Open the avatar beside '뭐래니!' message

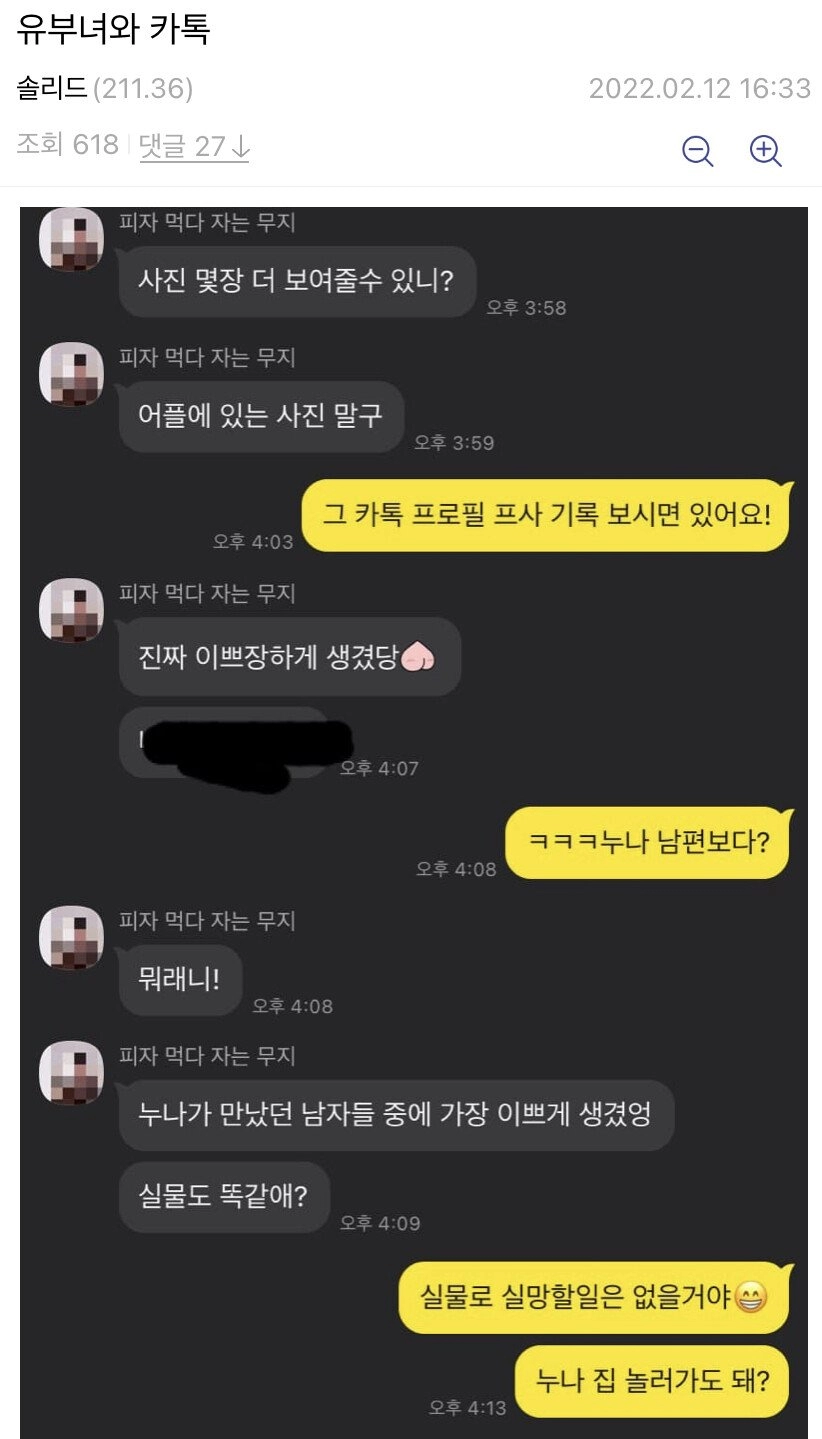pos(71,938)
